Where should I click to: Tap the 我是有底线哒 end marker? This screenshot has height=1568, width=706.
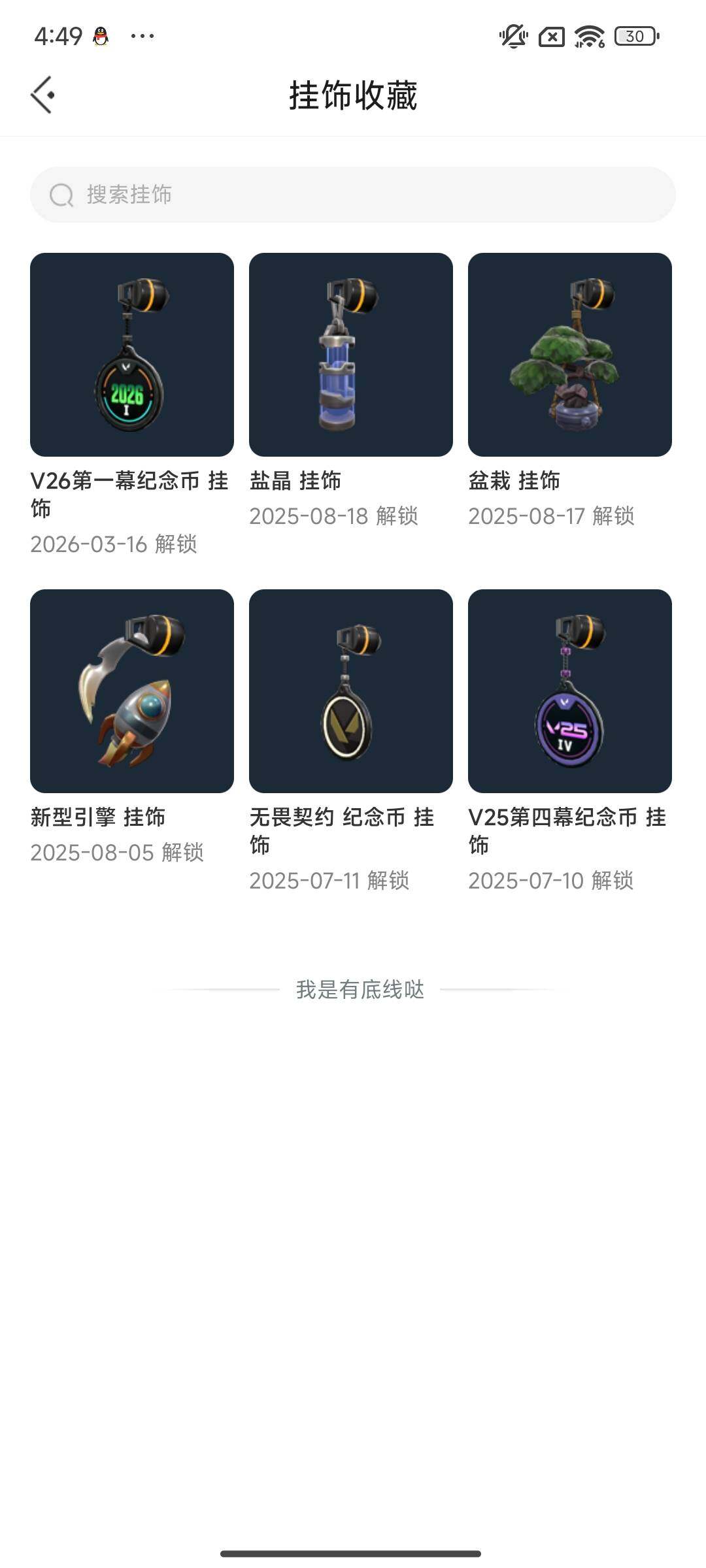(359, 988)
